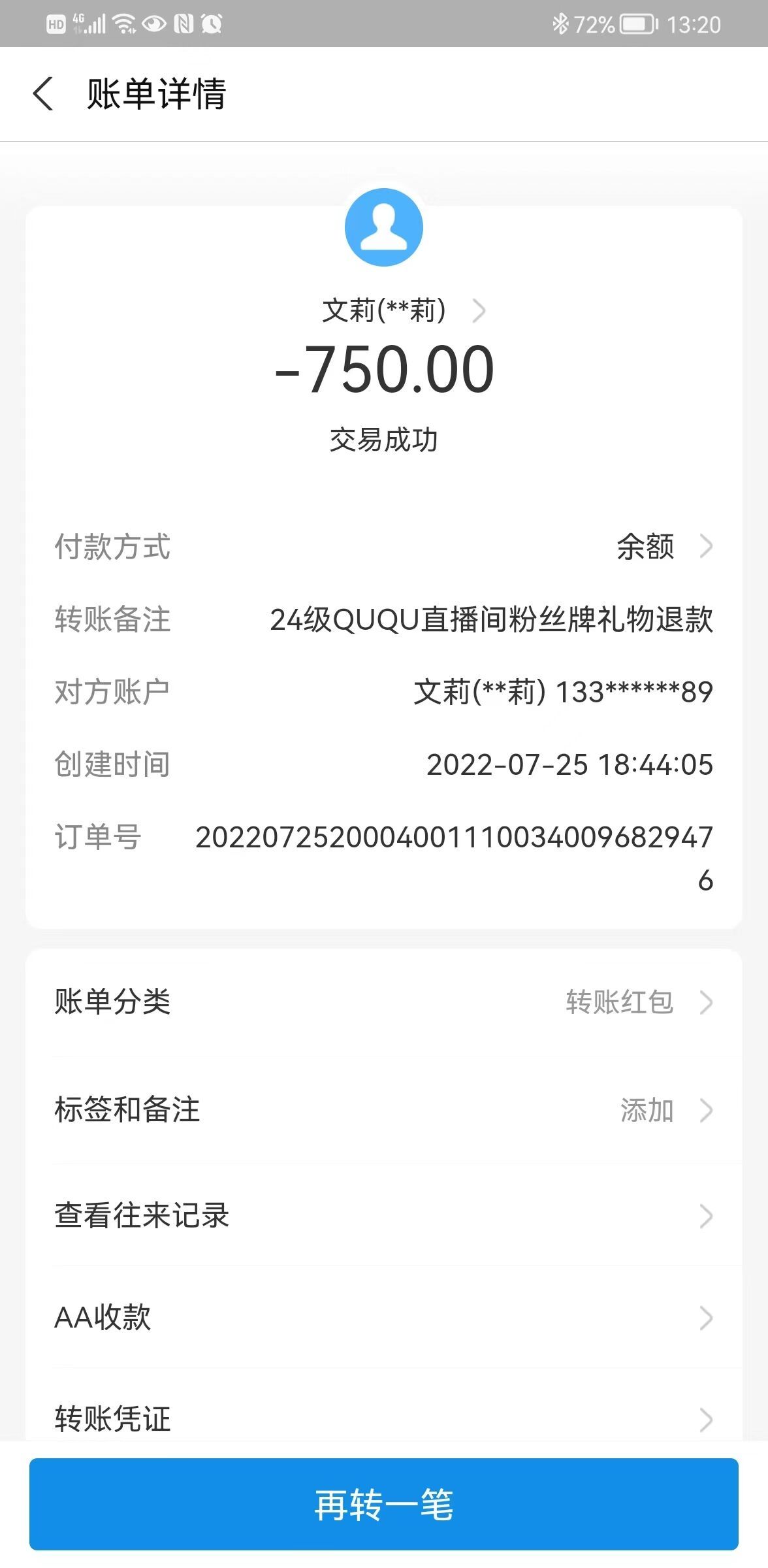Open the 付款方式 余额 row
The height and width of the screenshot is (1568, 768).
[x=661, y=546]
